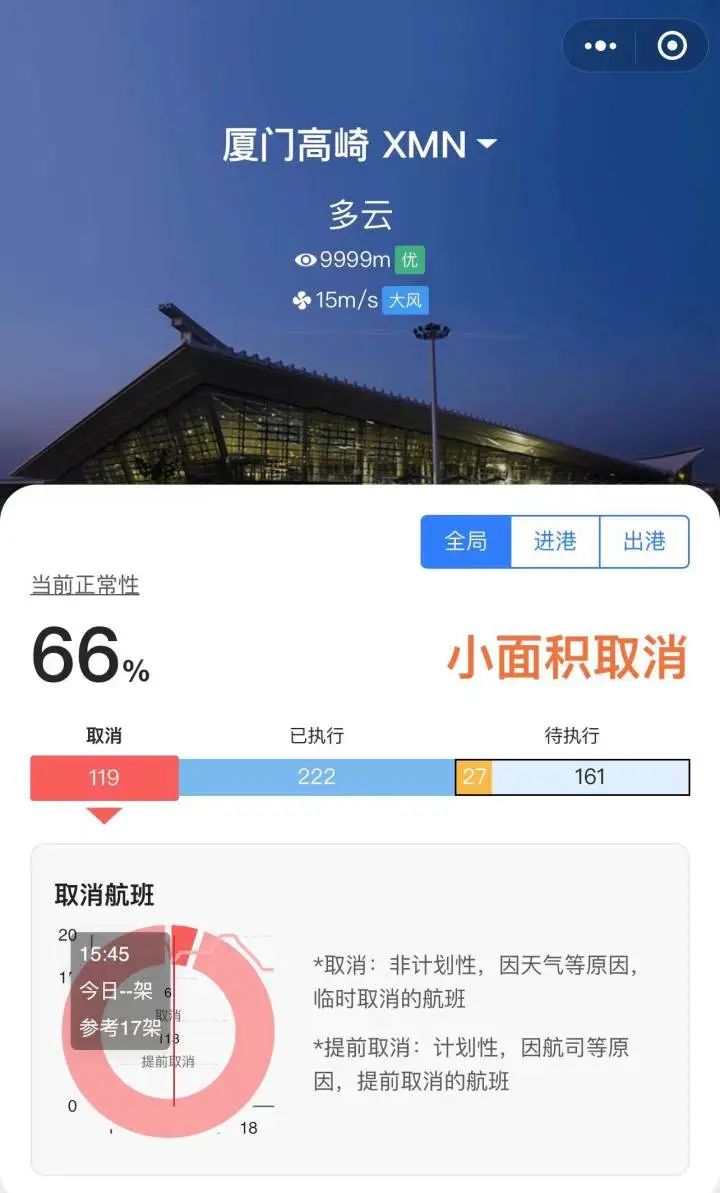
Task: Open the 厦门高崎 XMN airport dropdown
Action: (x=360, y=146)
